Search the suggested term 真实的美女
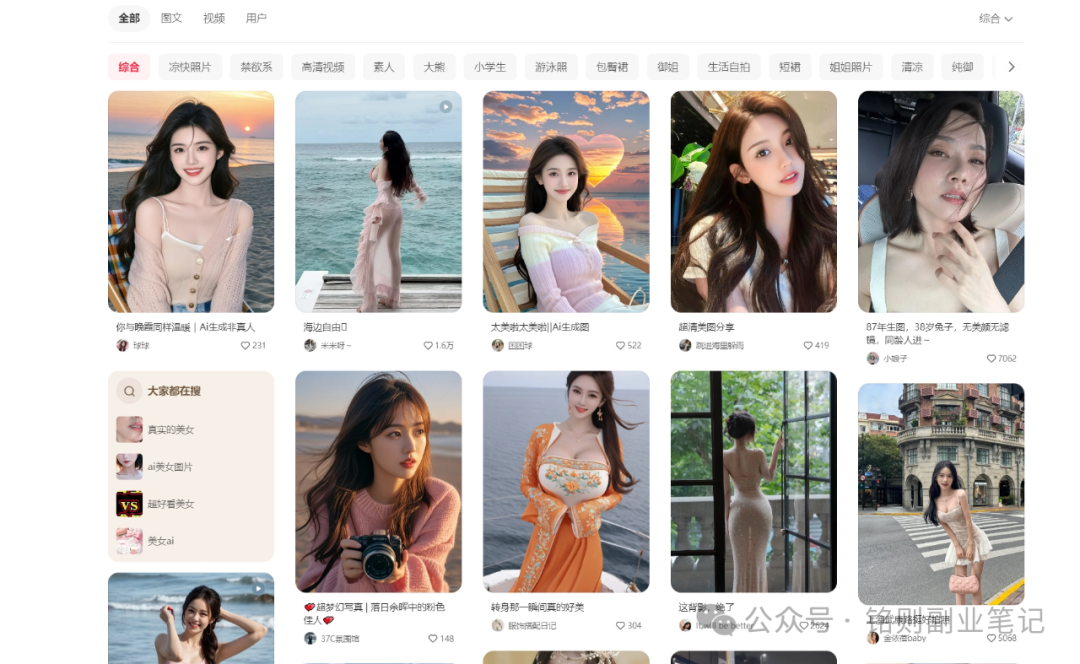 (x=171, y=429)
